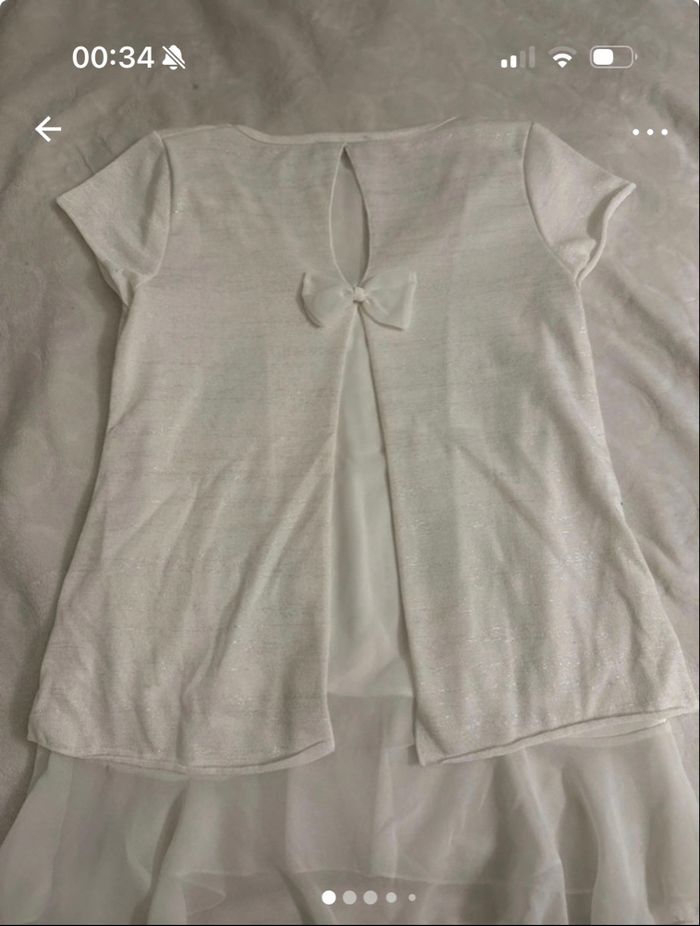
Task: Open the three-dot overflow menu
Action: [649, 132]
